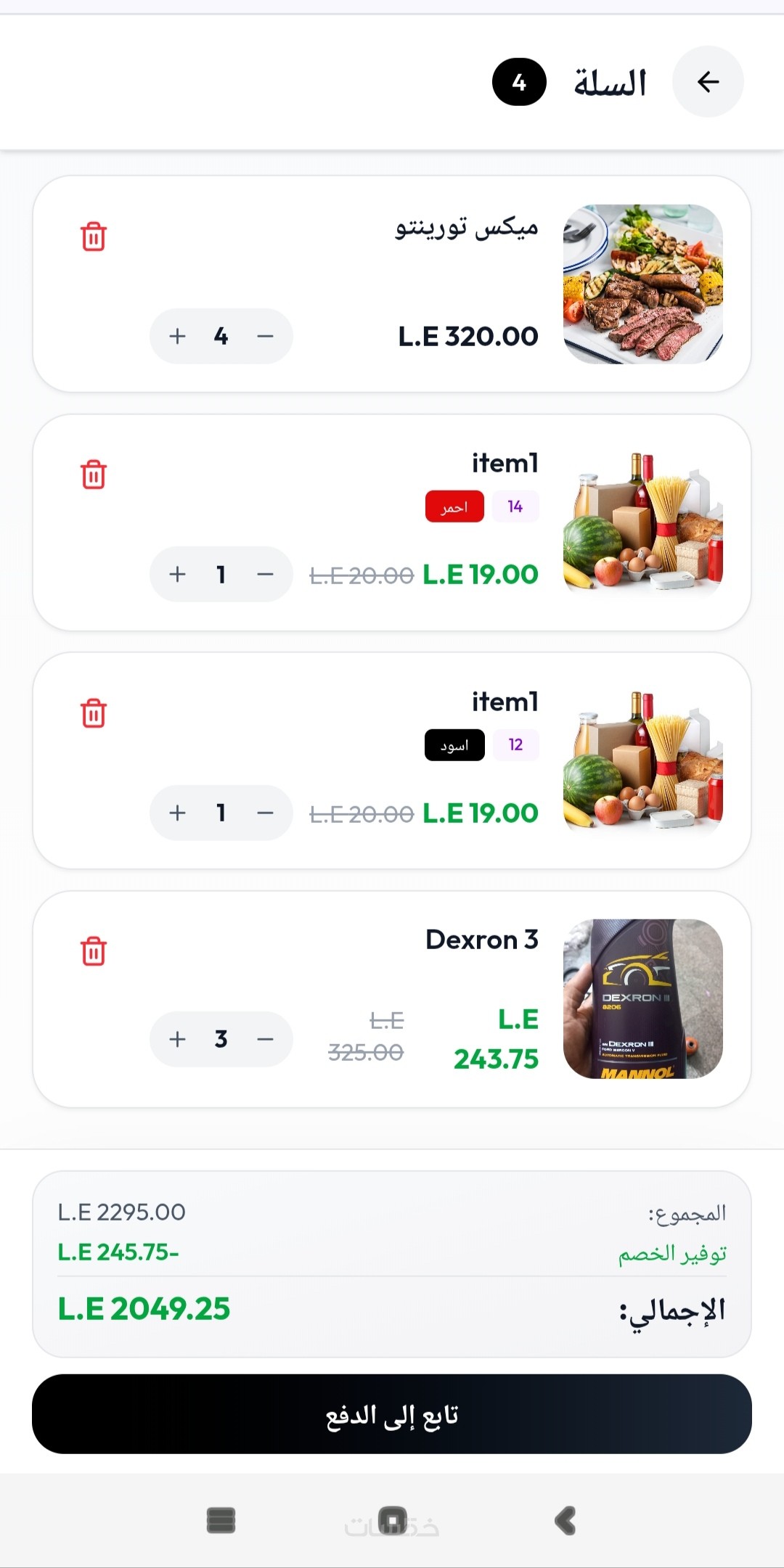The image size is (784, 1568).
Task: Delete Dexron 3 from the cart
Action: pyautogui.click(x=94, y=951)
